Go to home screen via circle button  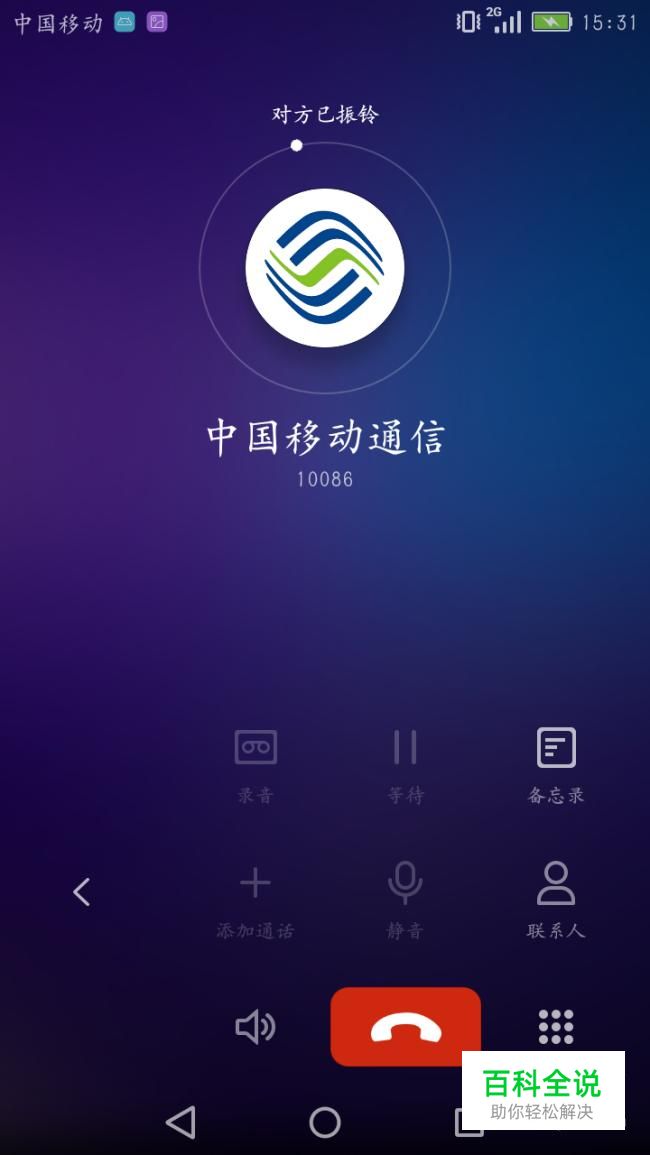tap(325, 1122)
